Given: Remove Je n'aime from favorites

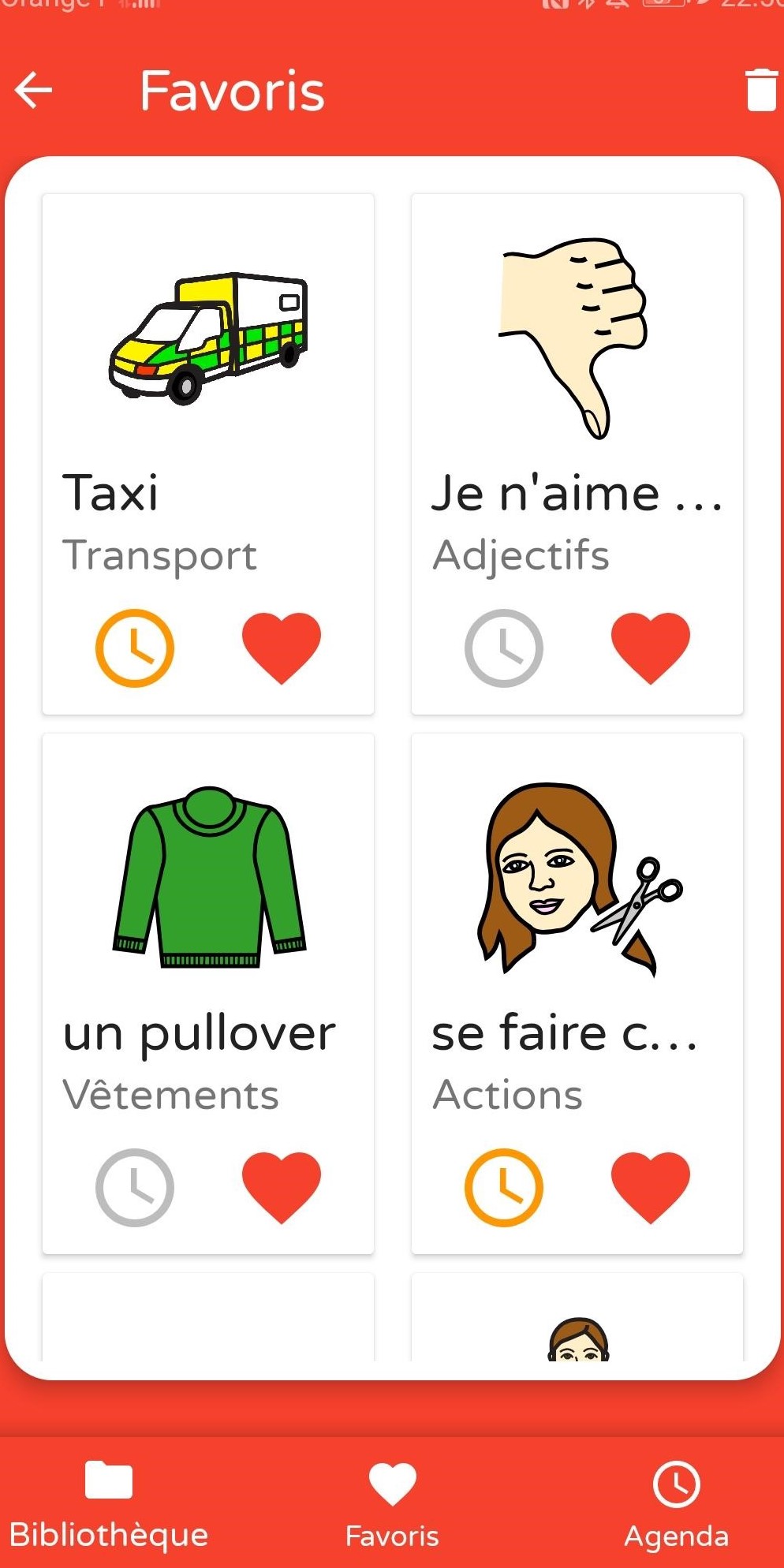Looking at the screenshot, I should click(x=651, y=647).
